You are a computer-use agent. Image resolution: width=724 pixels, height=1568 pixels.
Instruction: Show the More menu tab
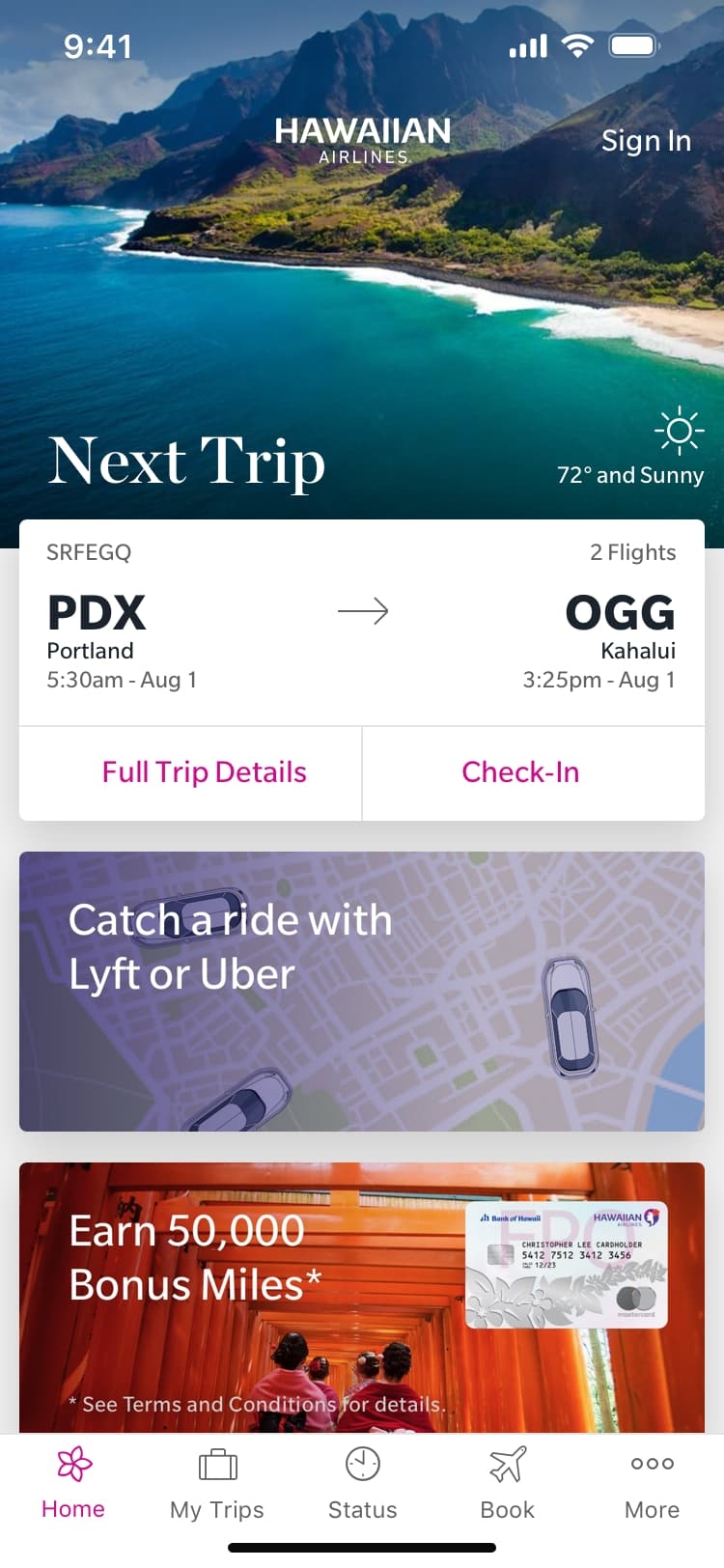[653, 1486]
